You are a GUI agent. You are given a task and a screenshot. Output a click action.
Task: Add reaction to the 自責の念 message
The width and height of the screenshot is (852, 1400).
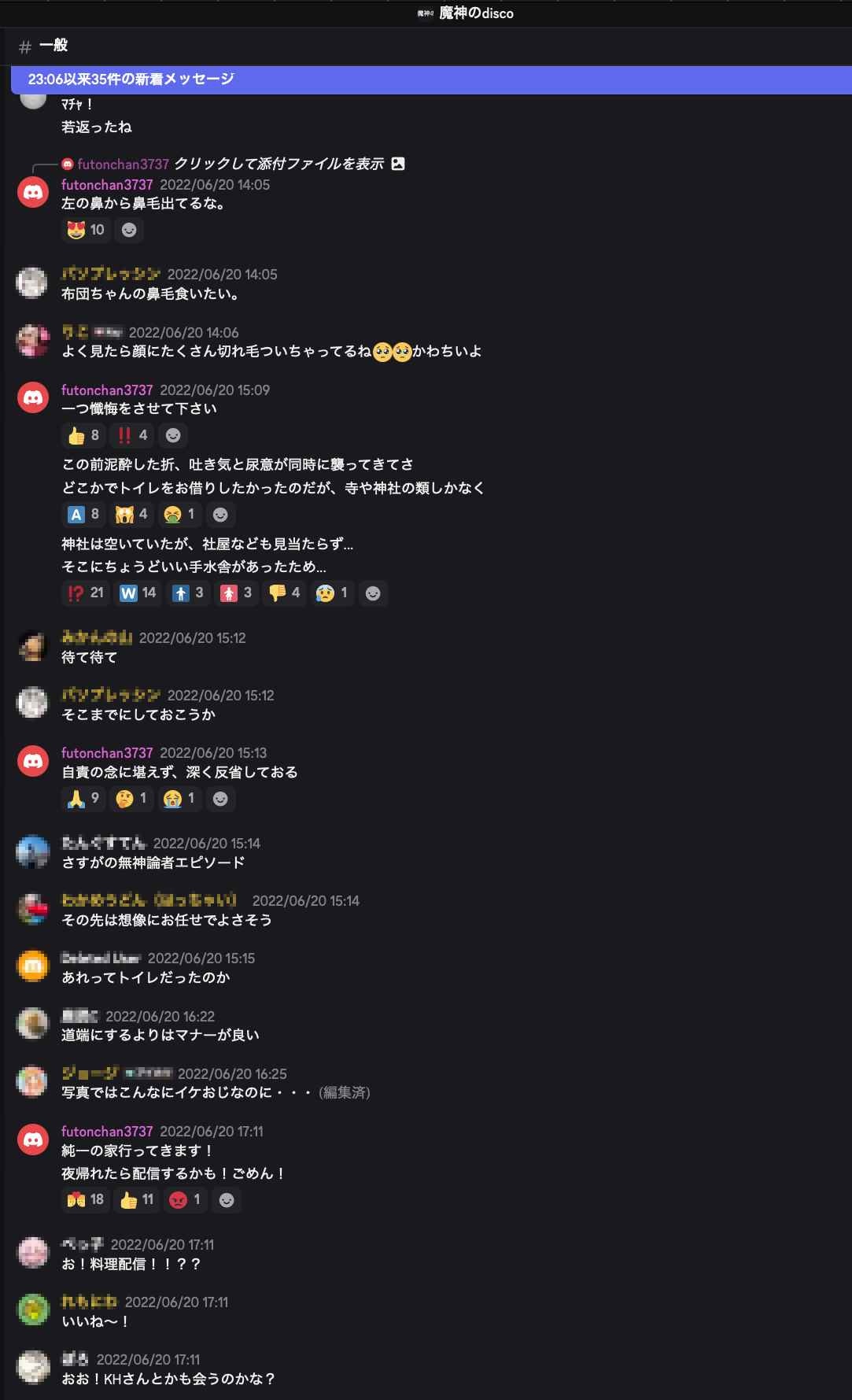[x=221, y=799]
